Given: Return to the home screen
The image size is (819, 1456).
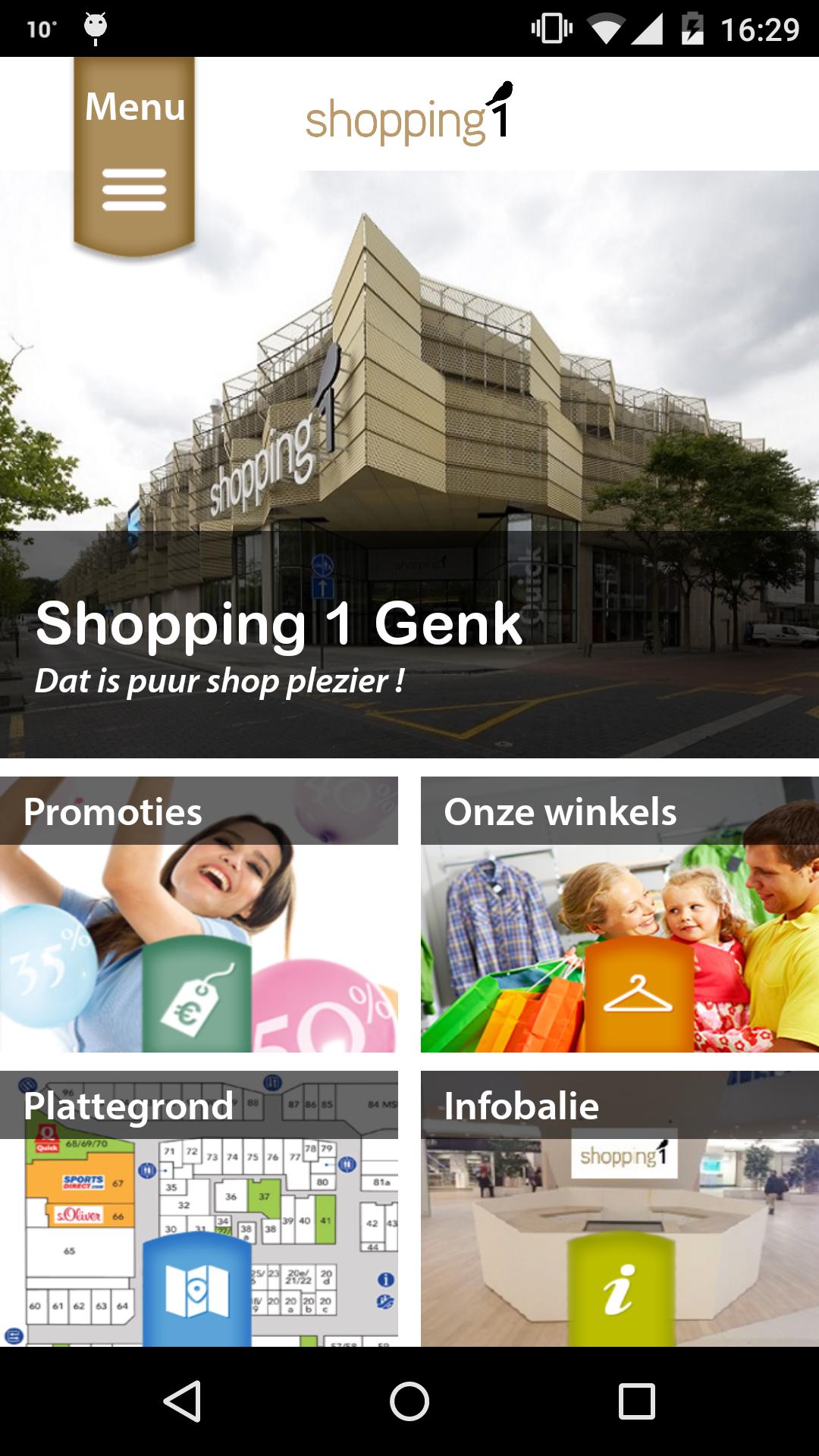Looking at the screenshot, I should (x=409, y=1401).
